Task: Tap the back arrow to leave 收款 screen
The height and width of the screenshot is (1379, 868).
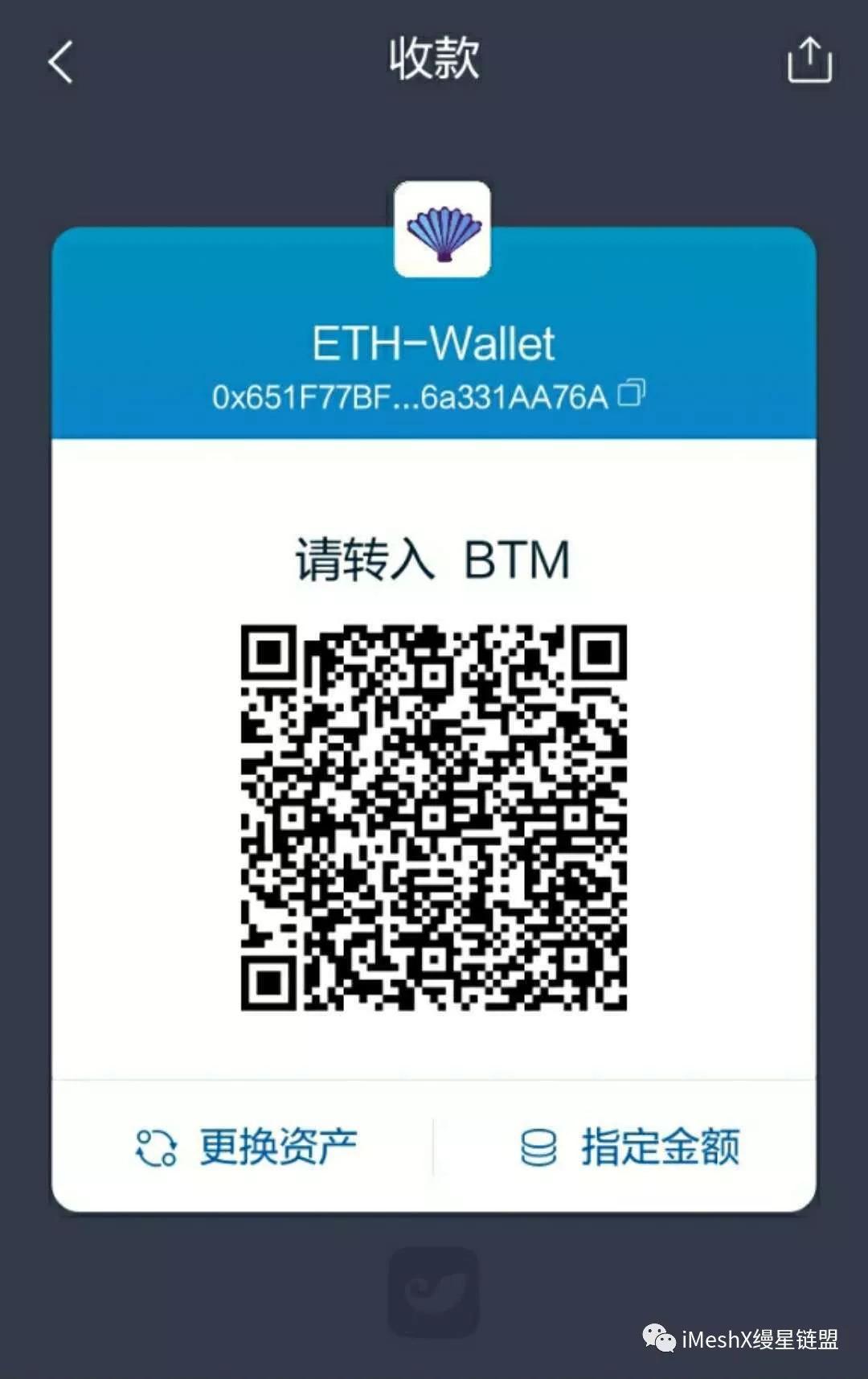Action: point(58,61)
